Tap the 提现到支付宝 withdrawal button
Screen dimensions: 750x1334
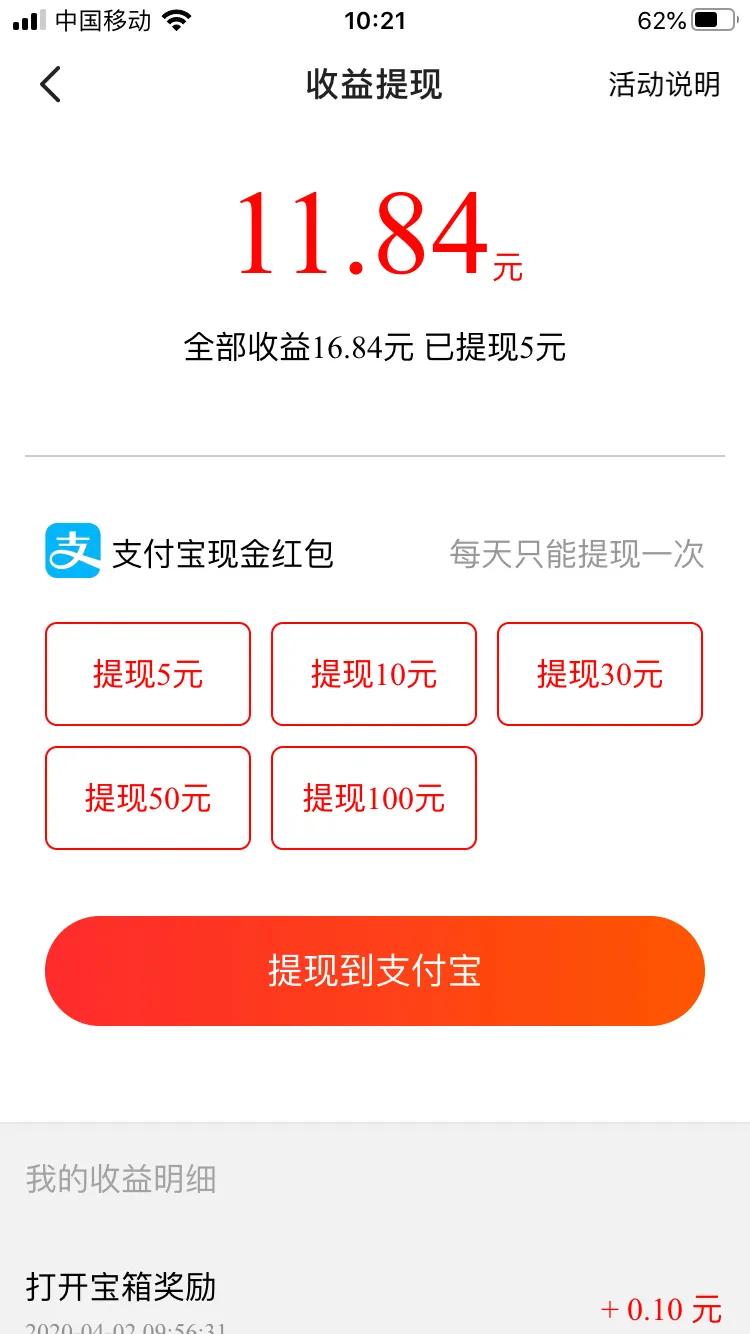(x=375, y=970)
